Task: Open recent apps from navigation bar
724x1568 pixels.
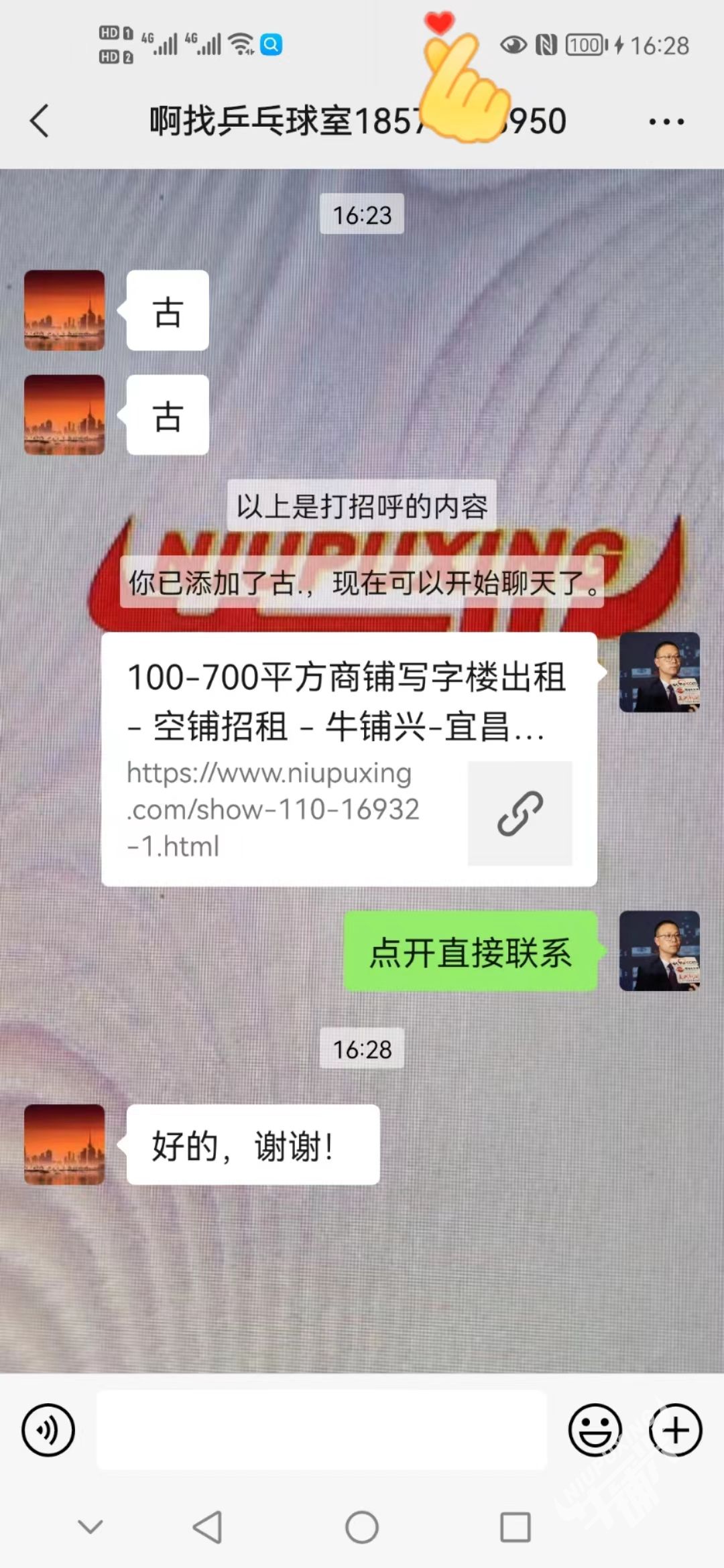Action: pos(516,1528)
